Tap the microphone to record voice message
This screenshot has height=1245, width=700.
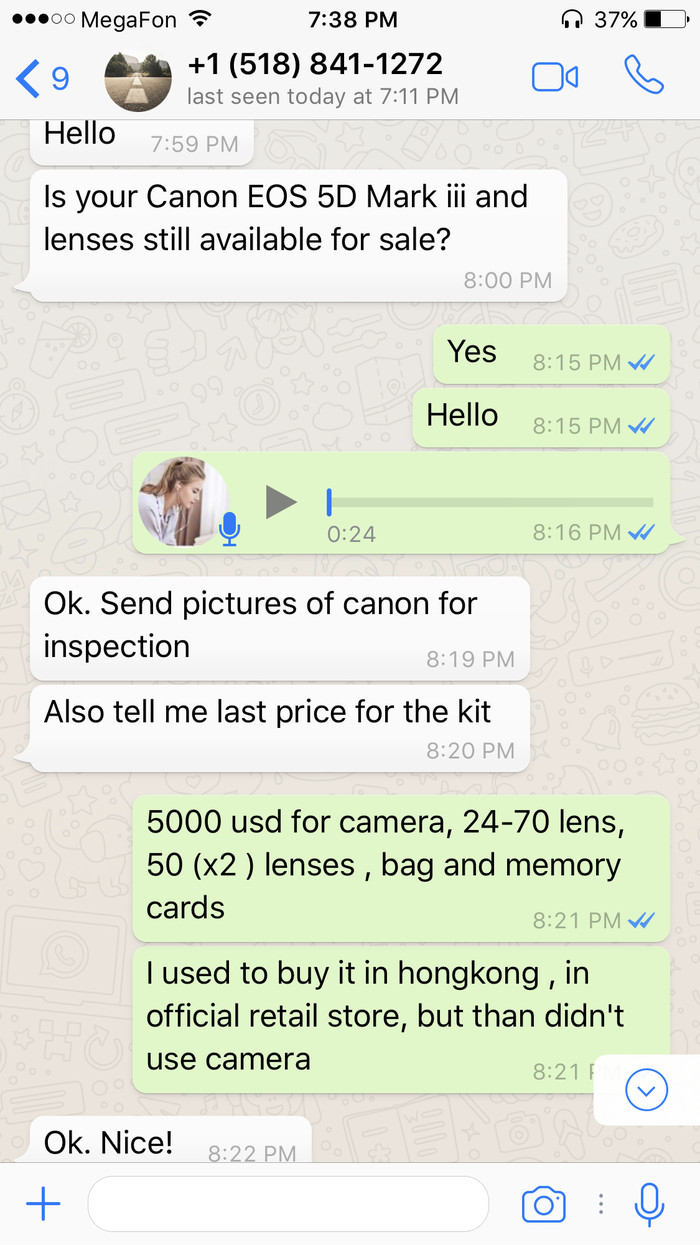[650, 1205]
